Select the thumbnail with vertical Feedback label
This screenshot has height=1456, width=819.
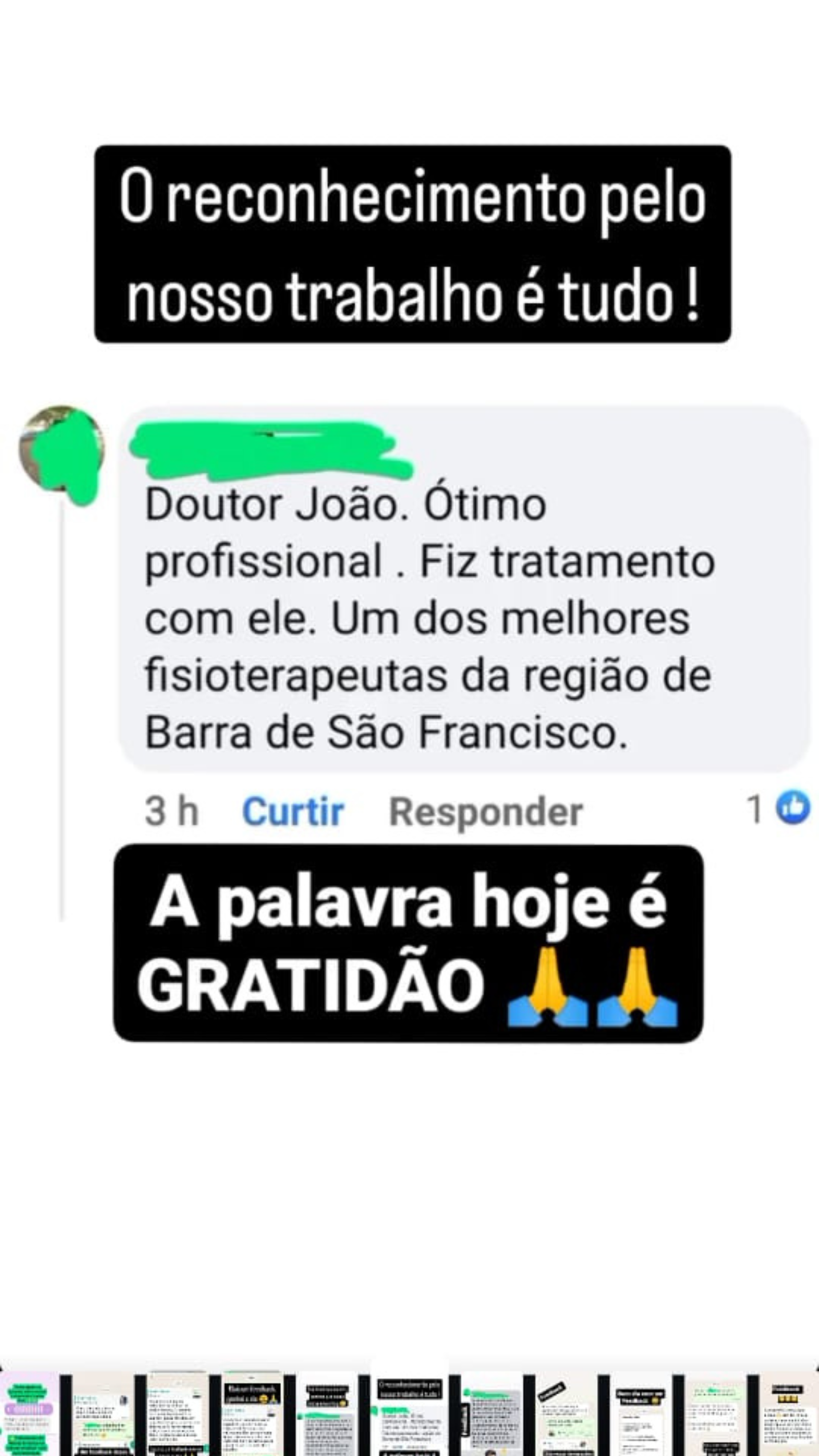[490, 1414]
